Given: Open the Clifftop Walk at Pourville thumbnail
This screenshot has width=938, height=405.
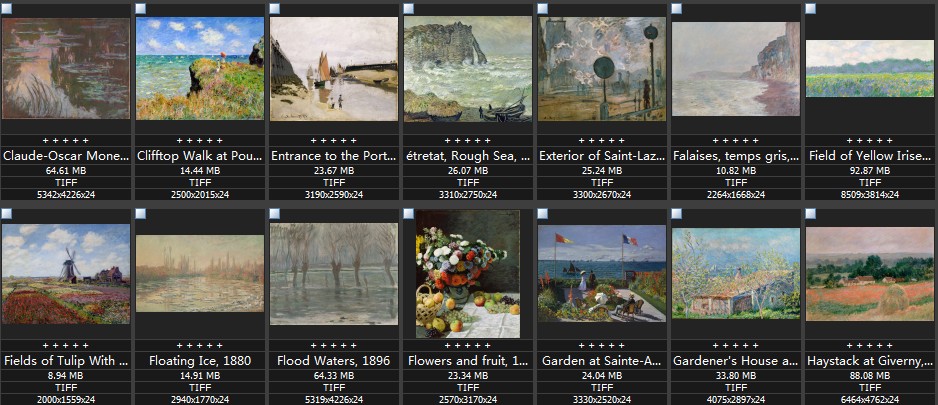Looking at the screenshot, I should coord(200,69).
